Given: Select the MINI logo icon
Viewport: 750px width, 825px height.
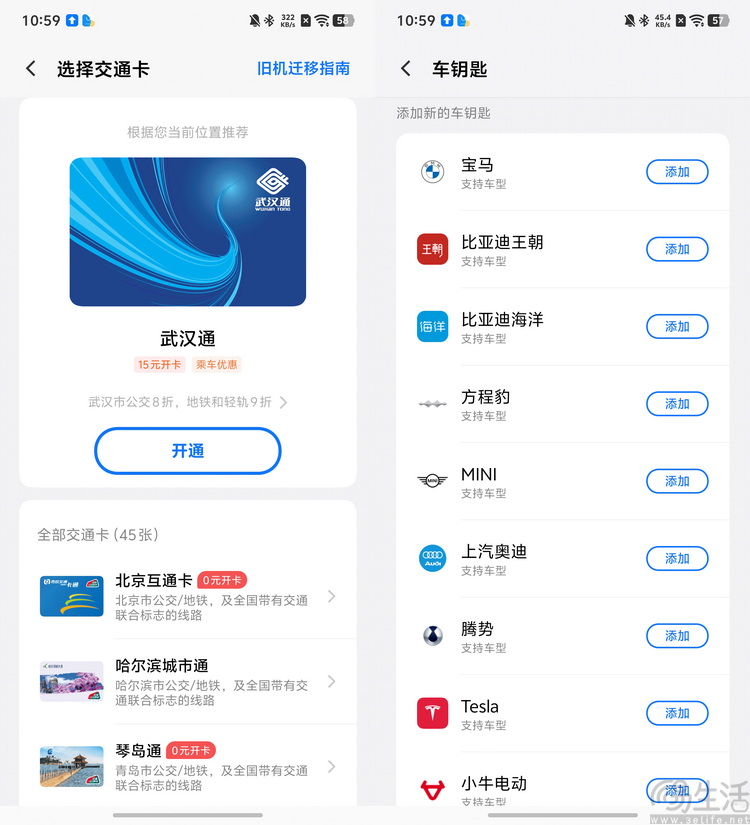Looking at the screenshot, I should tap(432, 481).
